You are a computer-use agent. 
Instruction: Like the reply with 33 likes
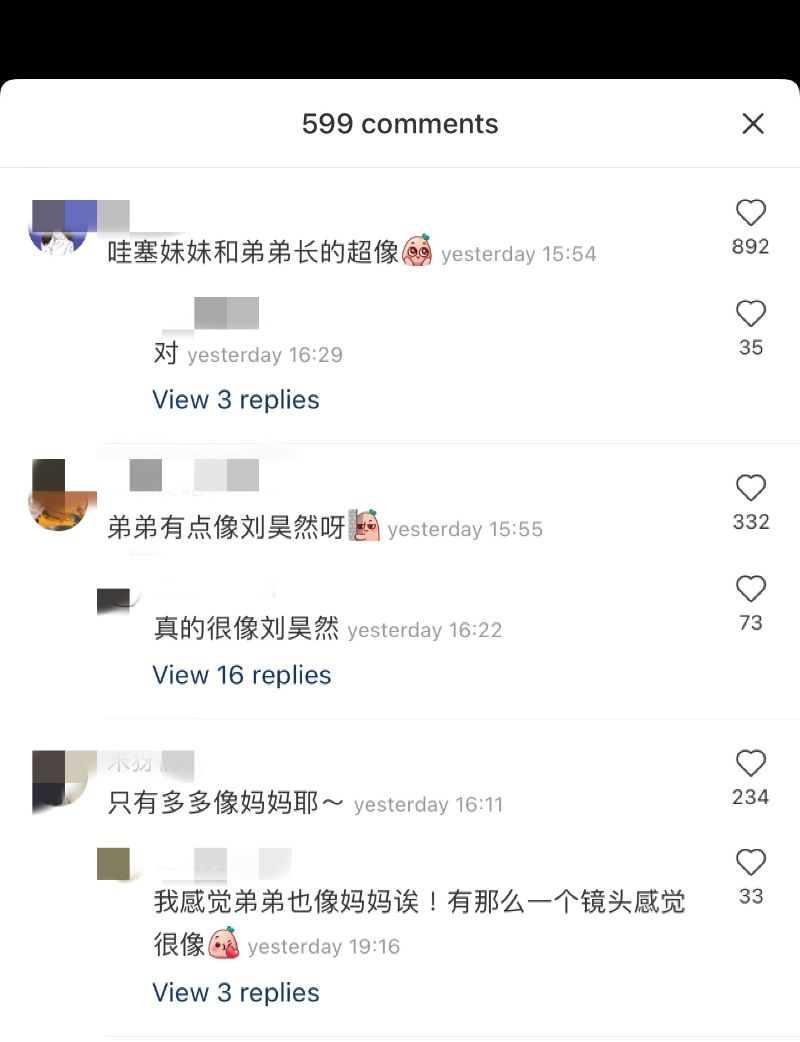point(750,863)
